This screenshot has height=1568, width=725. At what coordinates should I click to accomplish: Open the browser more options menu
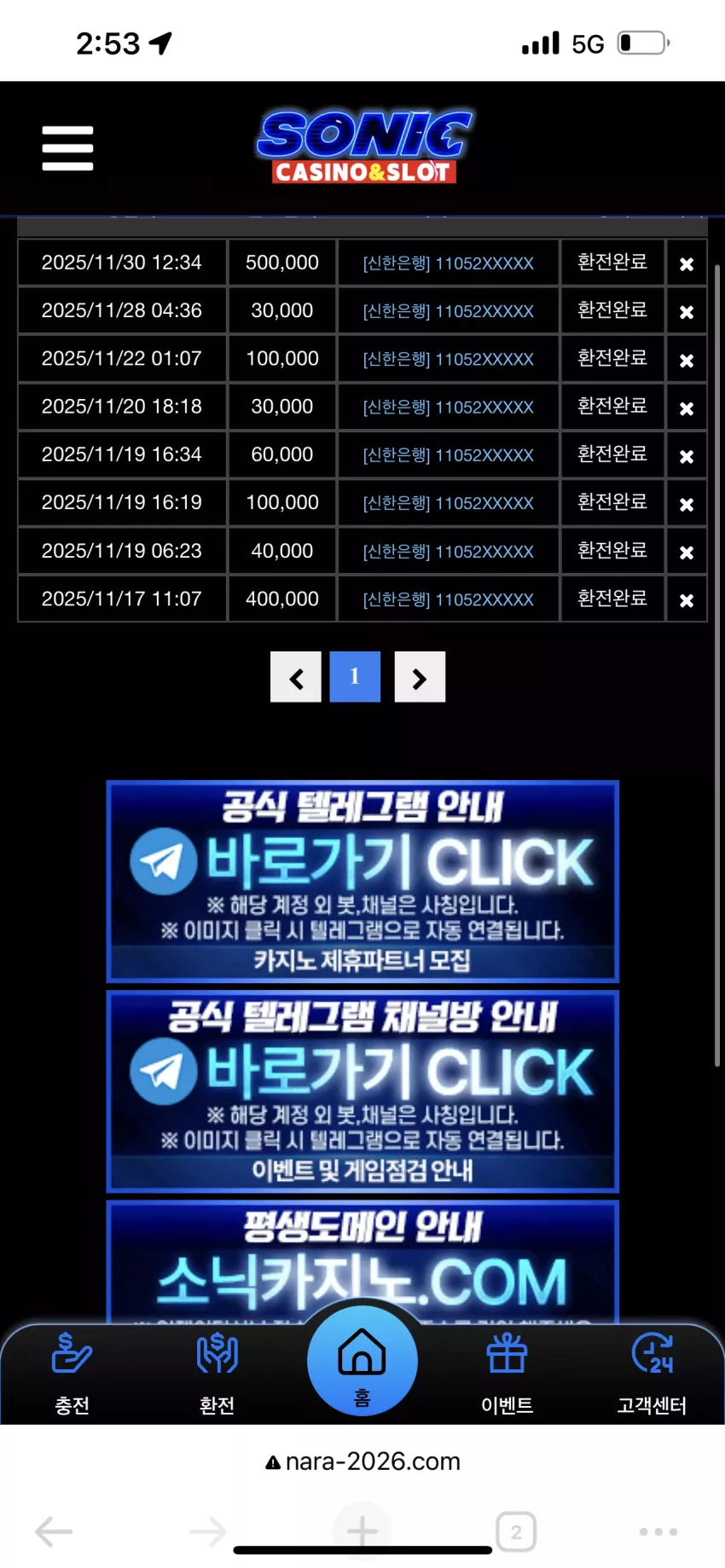(x=658, y=1532)
